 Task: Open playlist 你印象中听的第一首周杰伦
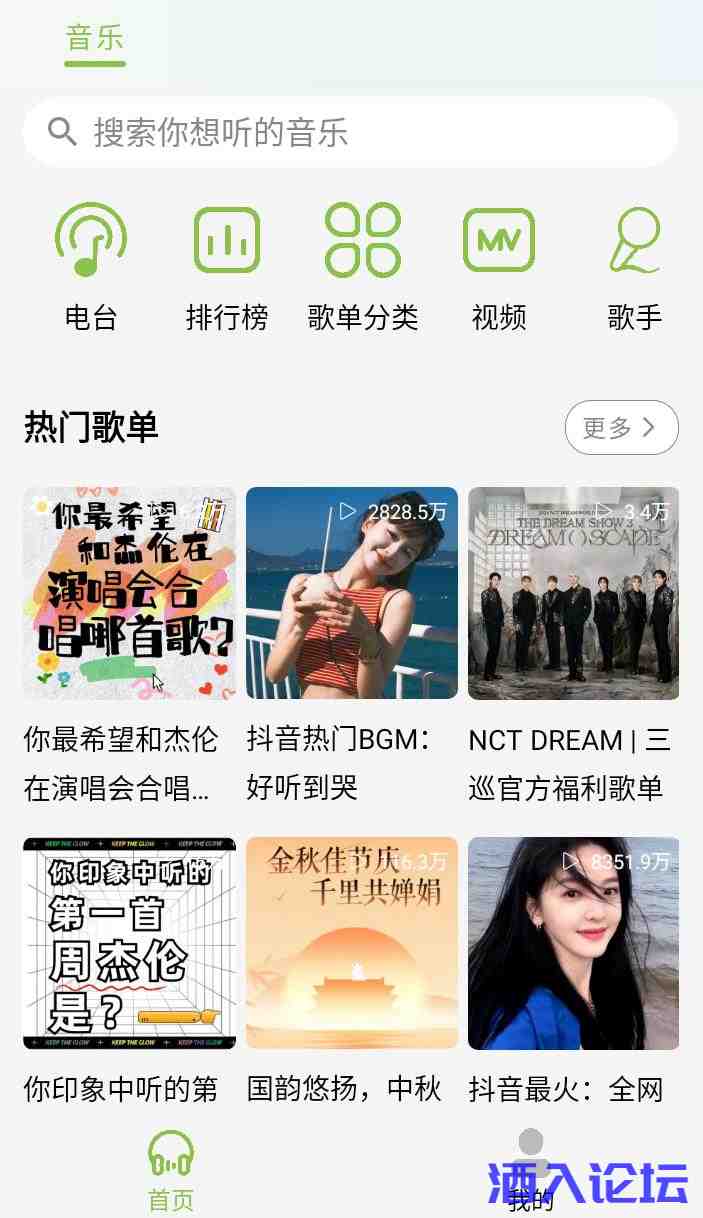129,943
